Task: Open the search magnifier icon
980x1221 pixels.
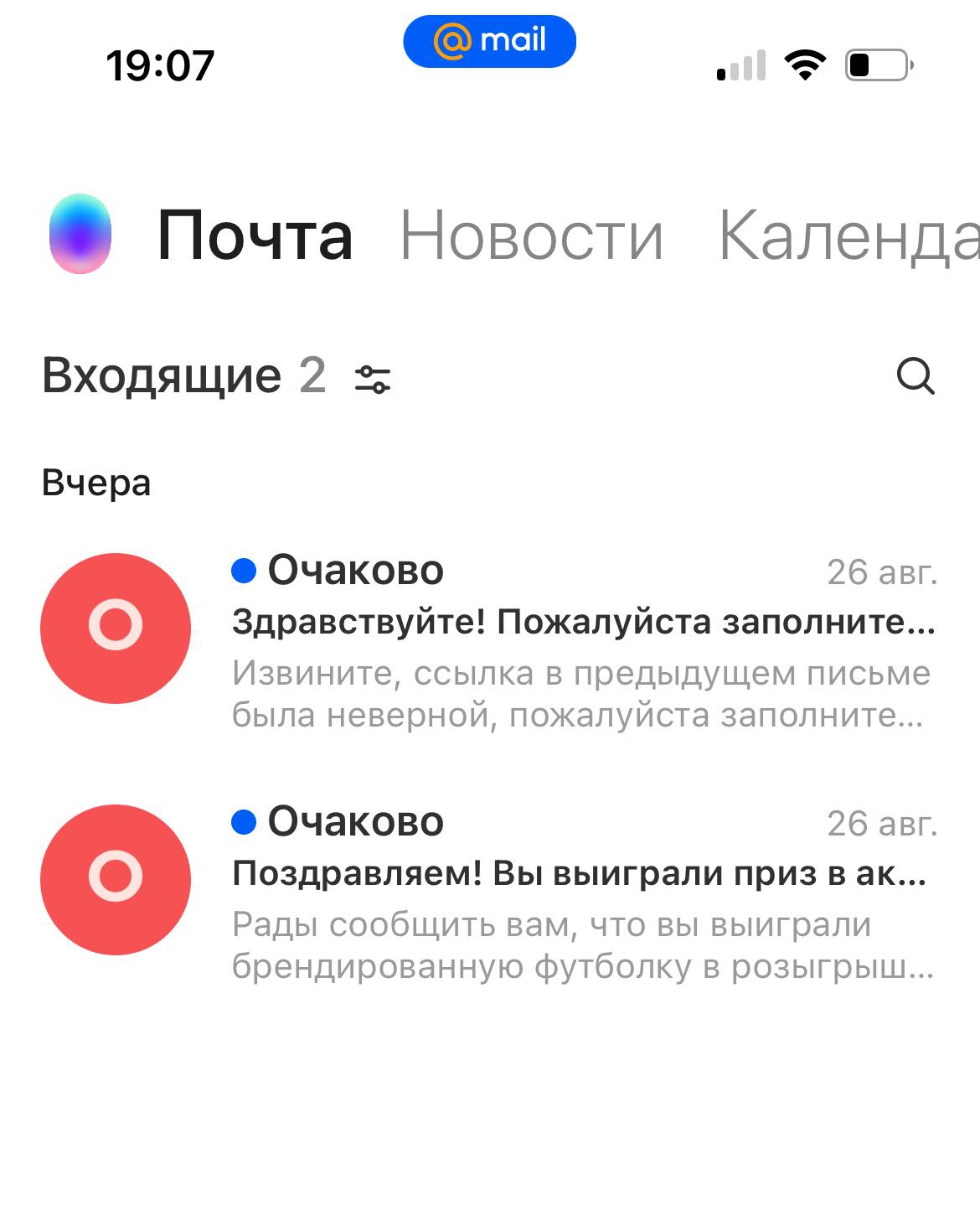Action: (x=915, y=376)
